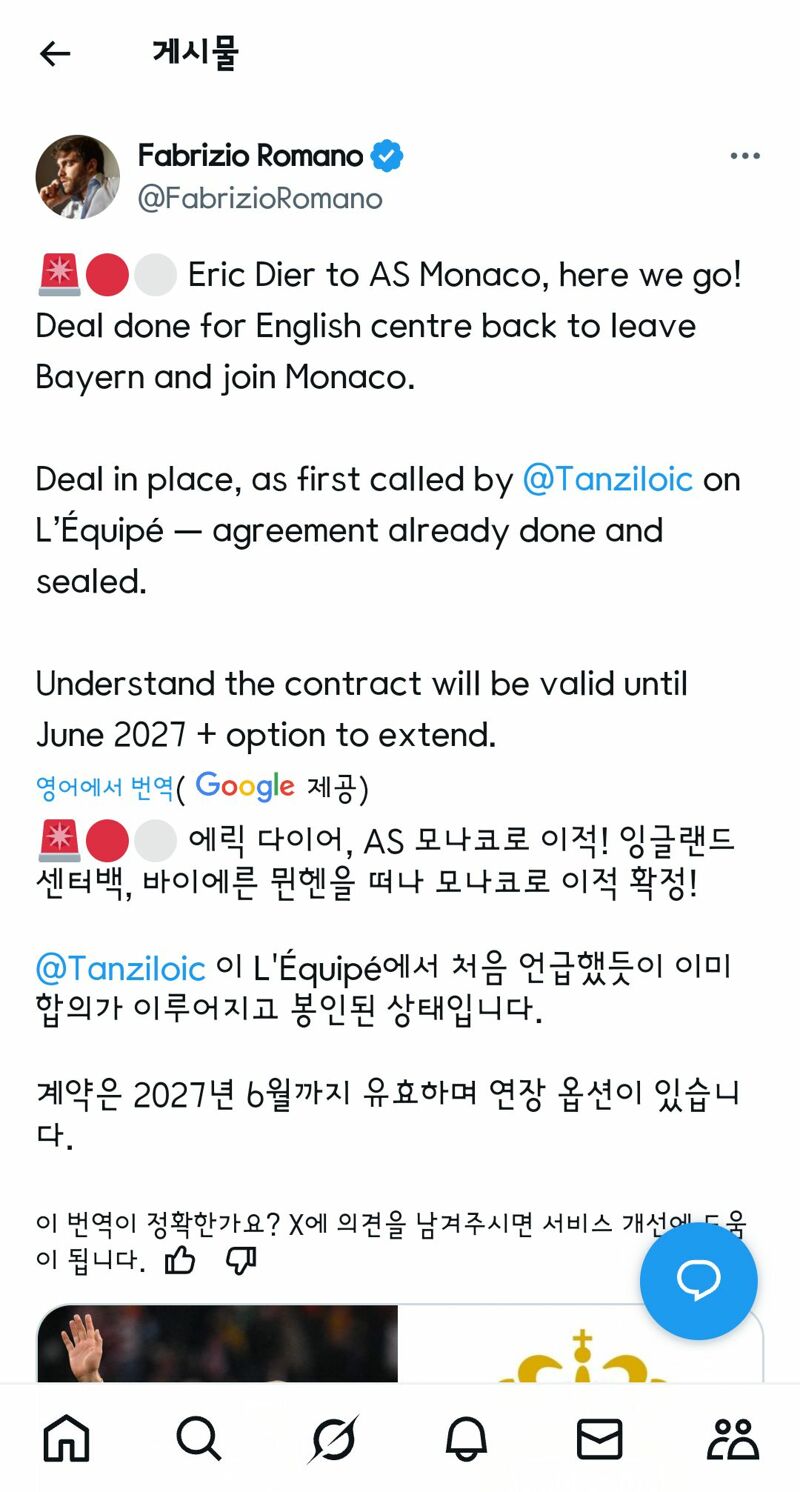Image resolution: width=800 pixels, height=1492 pixels.
Task: Tap the blue floating reply button
Action: point(698,1280)
